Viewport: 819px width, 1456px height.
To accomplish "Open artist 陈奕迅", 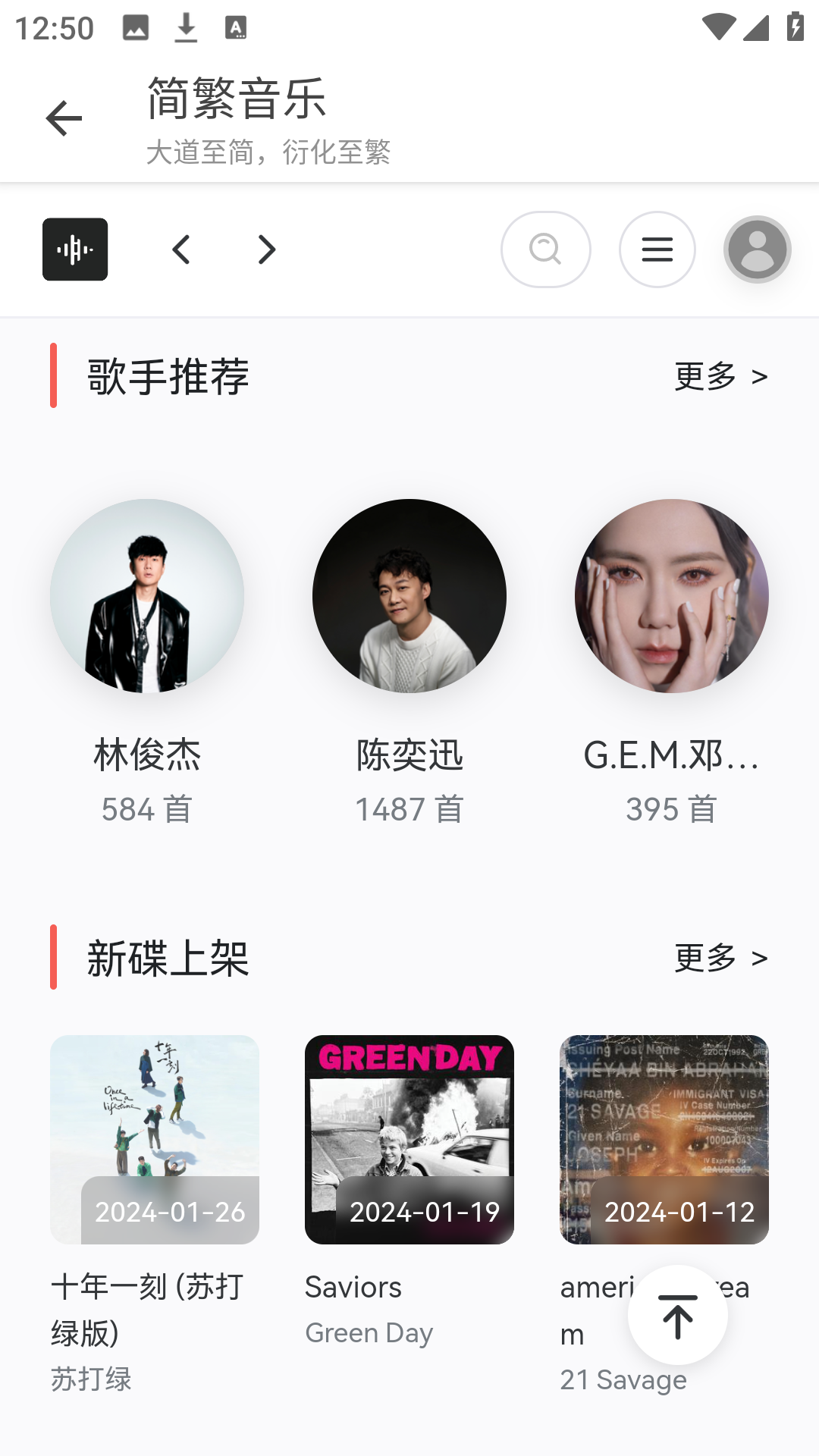I will click(409, 596).
